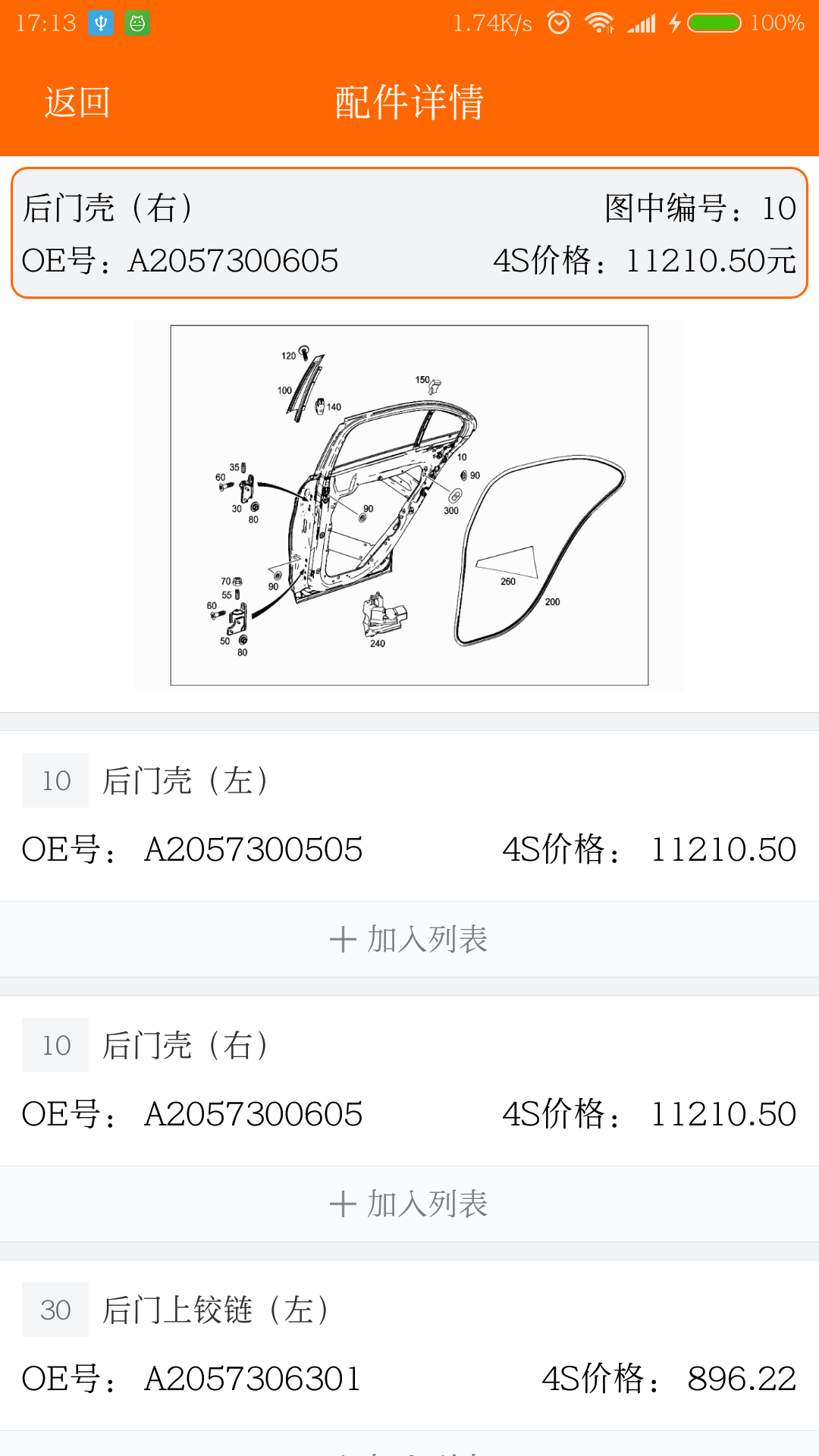
Task: Tap OE号 A2057300605 in the highlighted card
Action: [181, 260]
